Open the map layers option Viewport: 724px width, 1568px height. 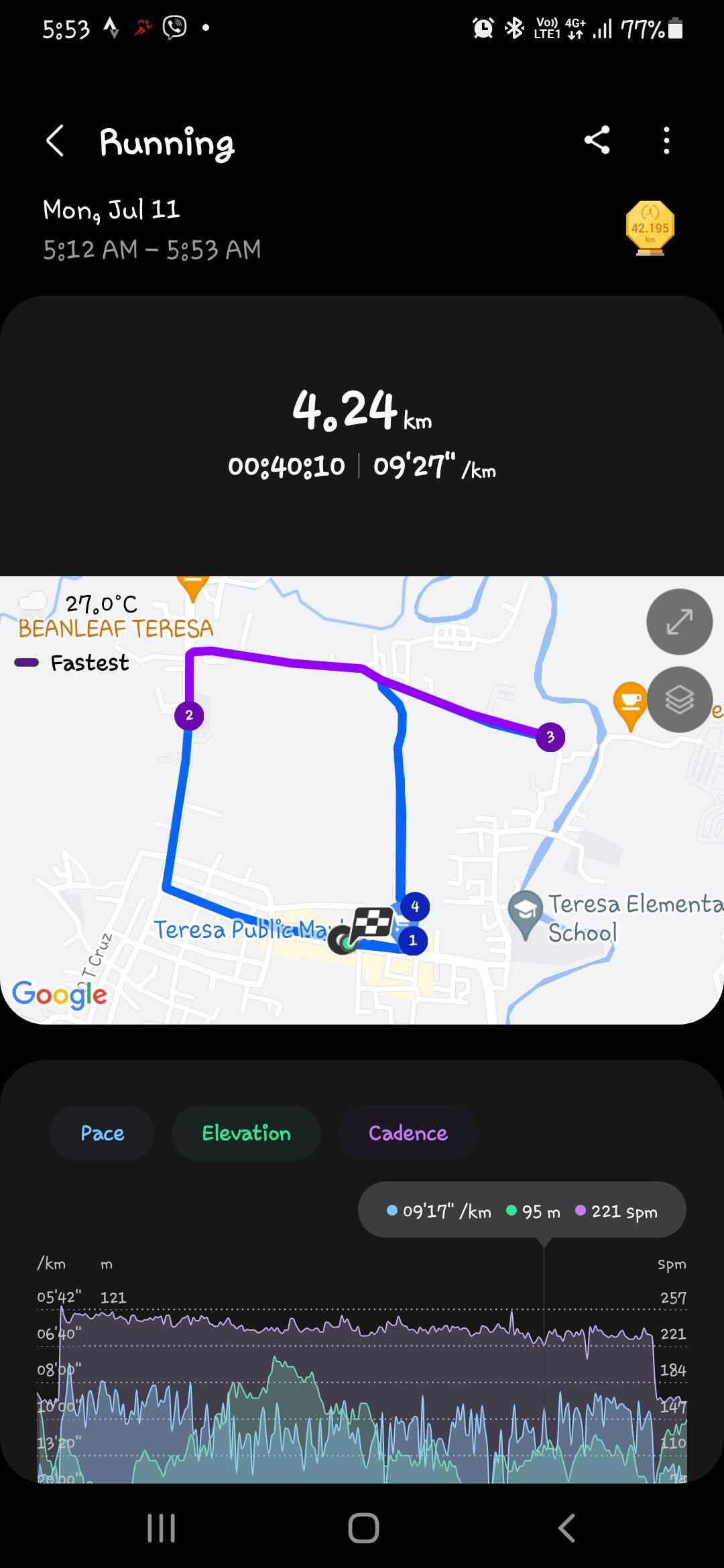tap(679, 700)
